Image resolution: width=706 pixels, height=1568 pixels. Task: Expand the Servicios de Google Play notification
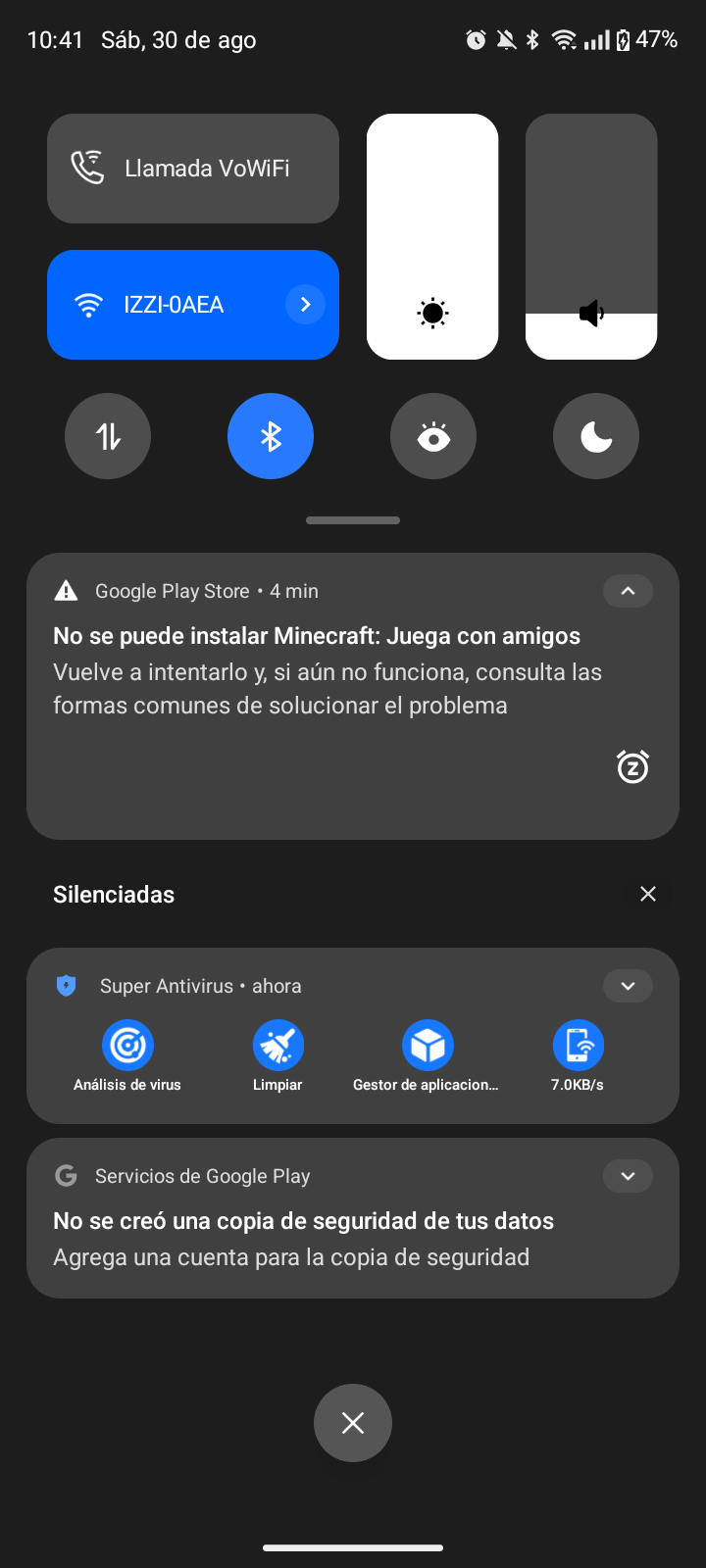pyautogui.click(x=628, y=1176)
